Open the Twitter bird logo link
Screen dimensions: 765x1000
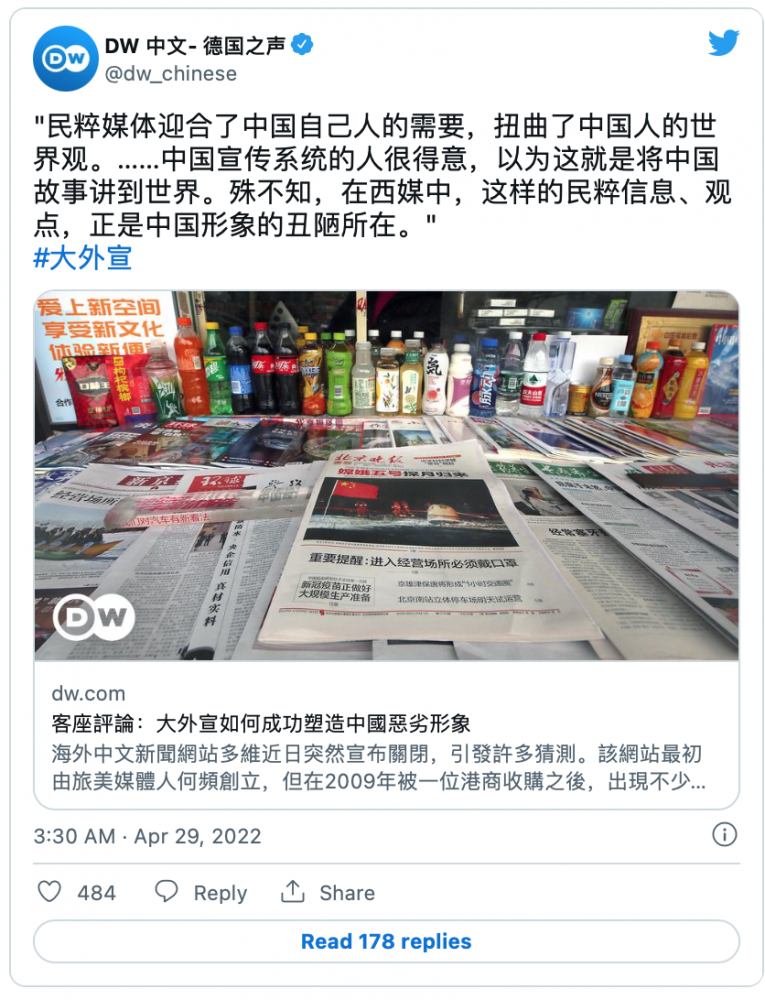[723, 43]
